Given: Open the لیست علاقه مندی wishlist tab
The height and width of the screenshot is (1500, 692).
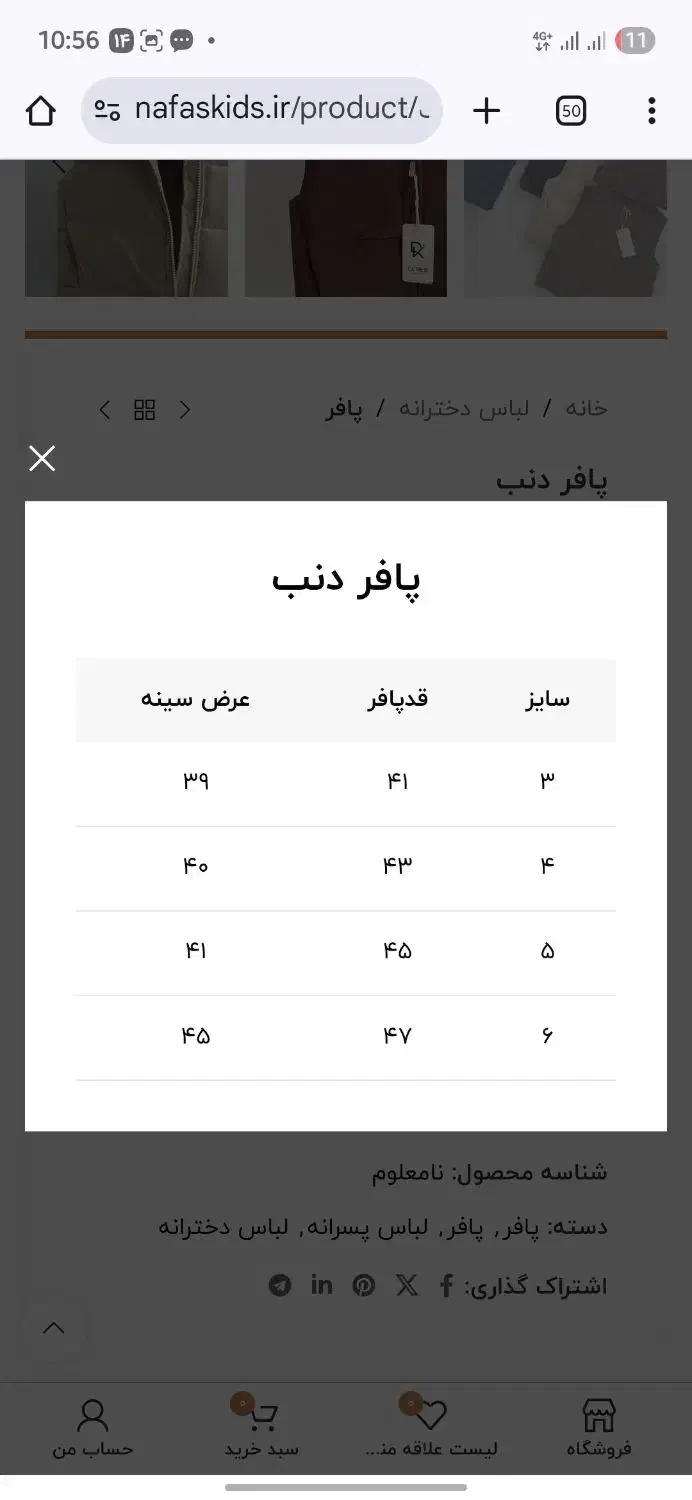Looking at the screenshot, I should coord(432,1428).
